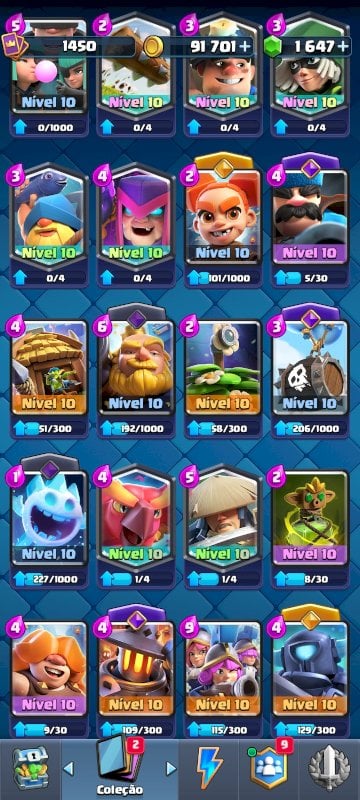Select the Fisherman card holding a fish
Image resolution: width=360 pixels, height=800 pixels.
point(48,224)
